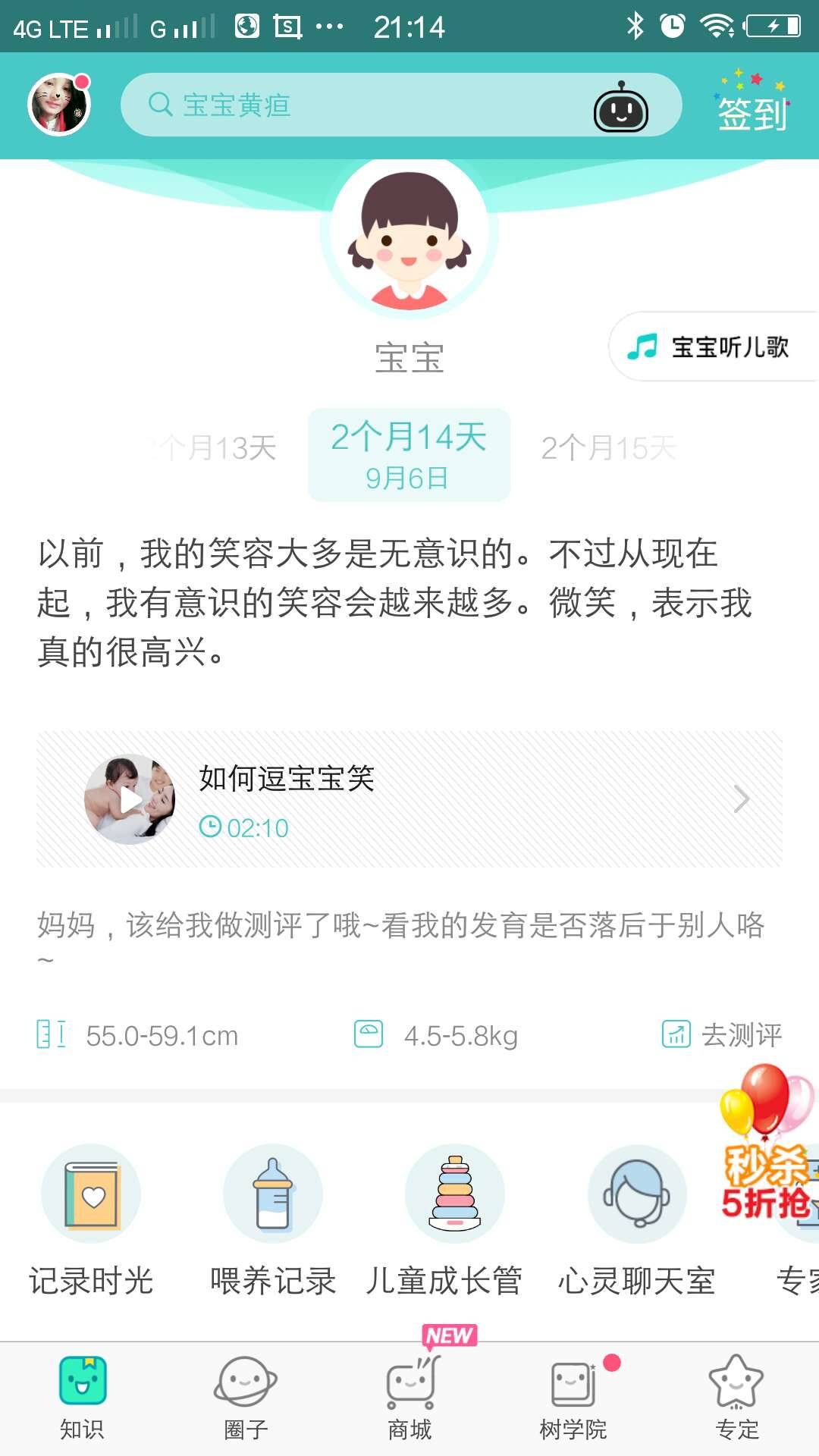Screen dimensions: 819x1456
Task: Open 记录时光 shortcut
Action: click(x=91, y=1221)
